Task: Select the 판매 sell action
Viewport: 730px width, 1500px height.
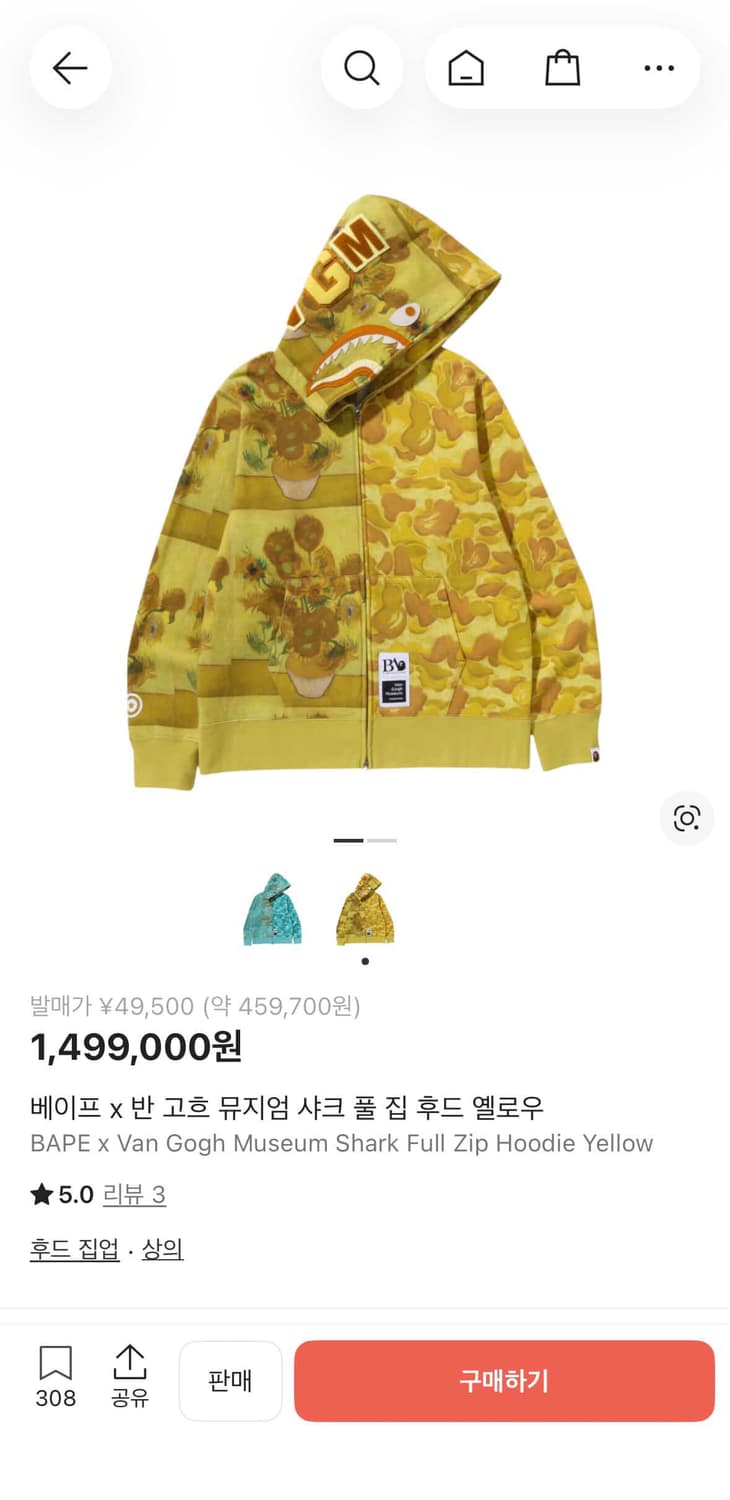Action: click(231, 1381)
